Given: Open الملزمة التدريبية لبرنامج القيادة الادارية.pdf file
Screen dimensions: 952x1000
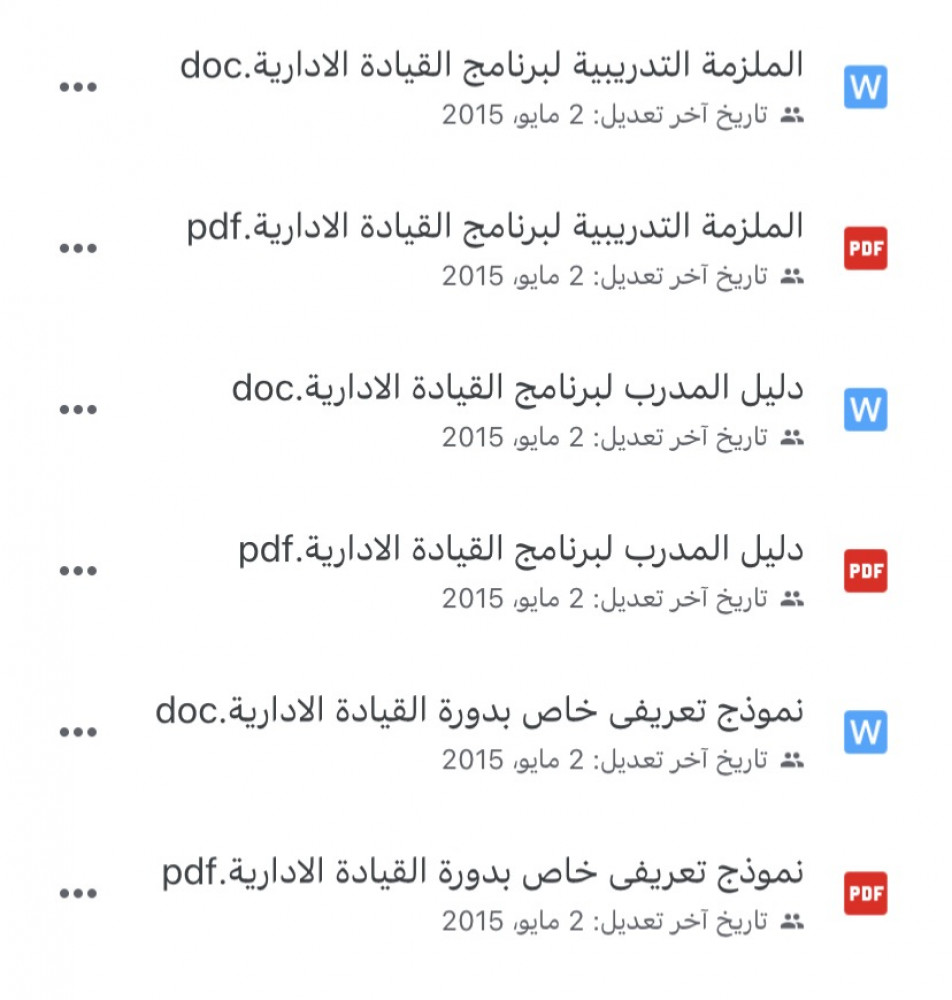Looking at the screenshot, I should tap(495, 228).
